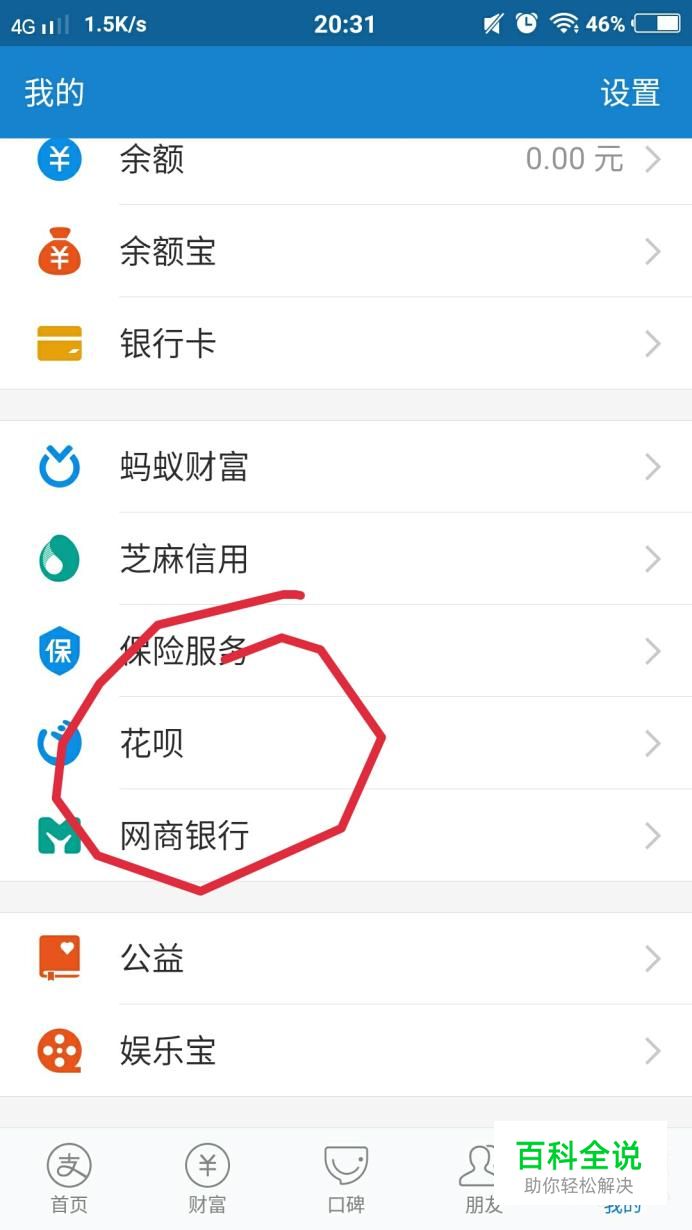Open the 公益 row

[346, 959]
